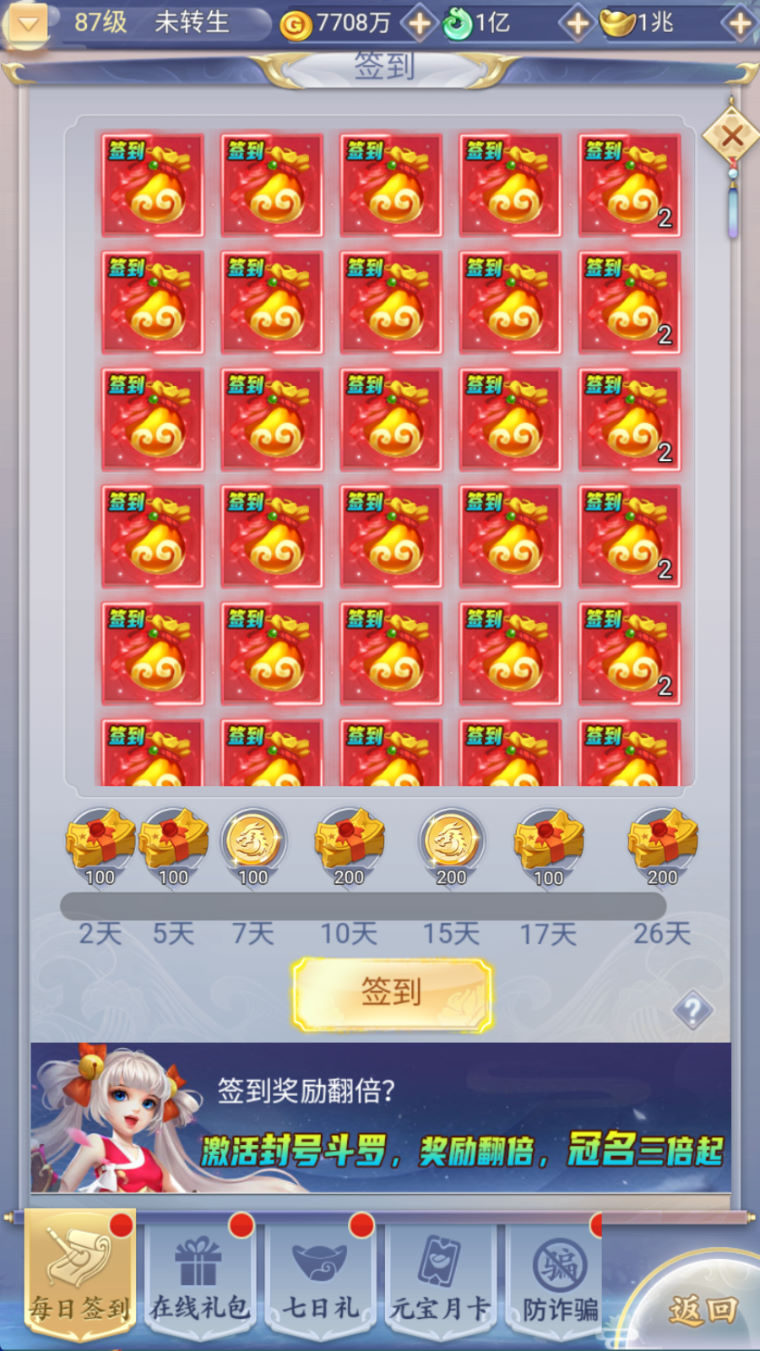Open the question mark help icon
This screenshot has height=1351, width=760.
coord(692,1010)
